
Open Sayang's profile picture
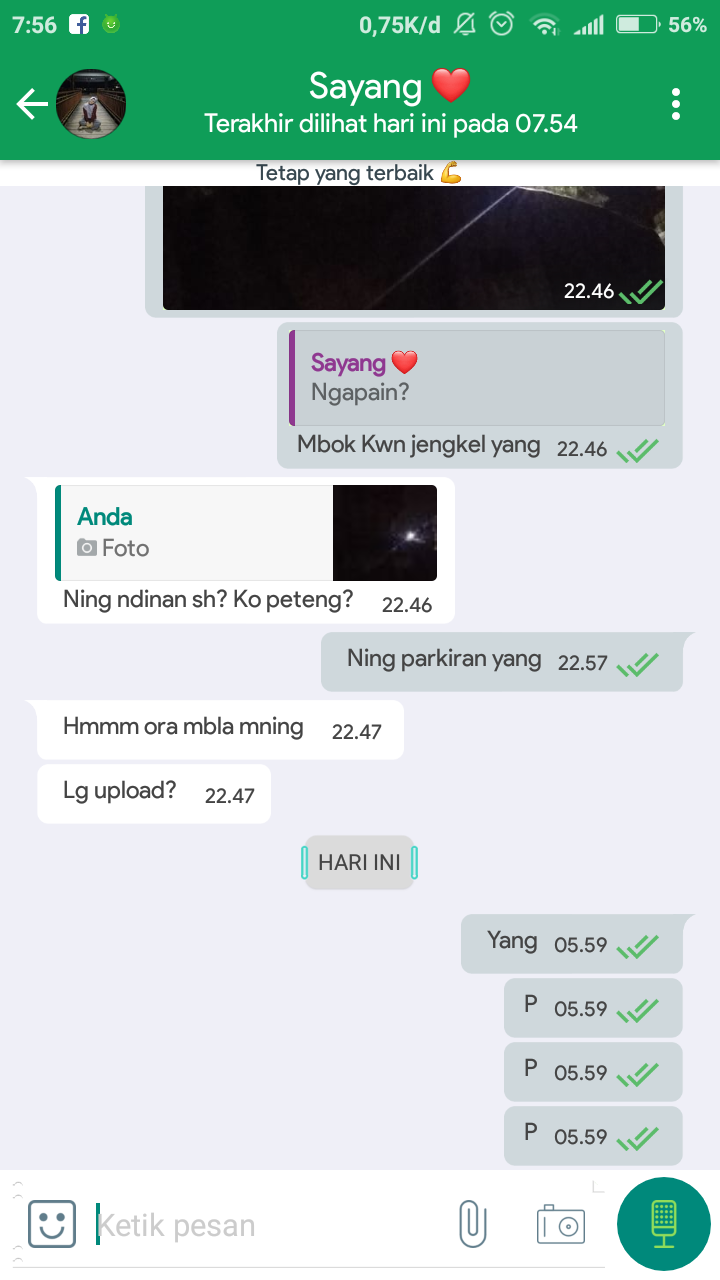(x=90, y=104)
